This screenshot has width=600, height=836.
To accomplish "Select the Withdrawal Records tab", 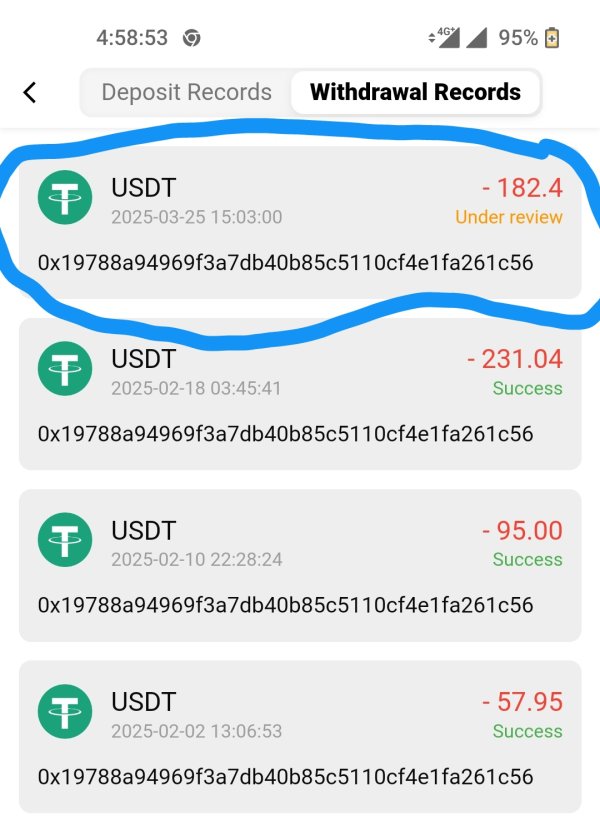I will tap(415, 93).
